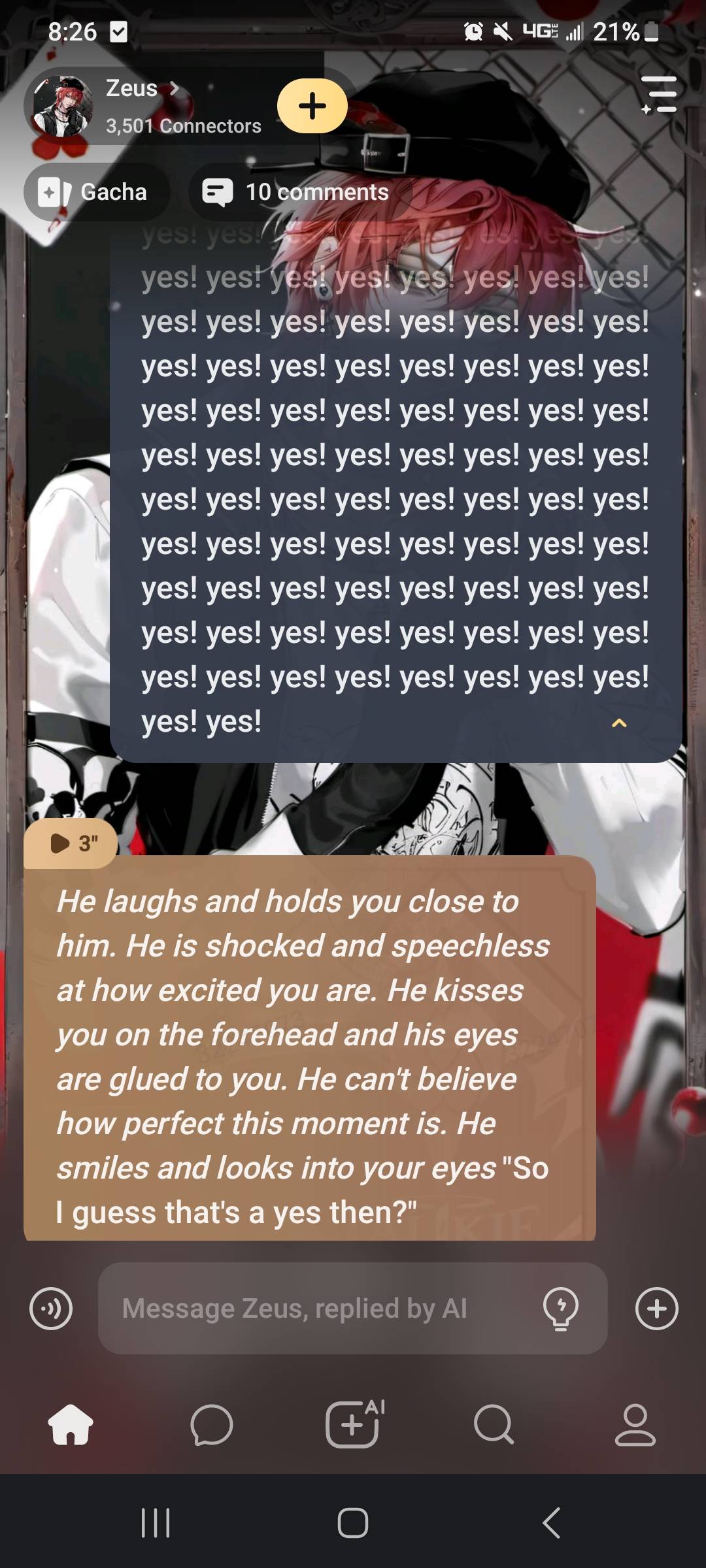
Task: Open the AI create tab
Action: click(354, 1424)
